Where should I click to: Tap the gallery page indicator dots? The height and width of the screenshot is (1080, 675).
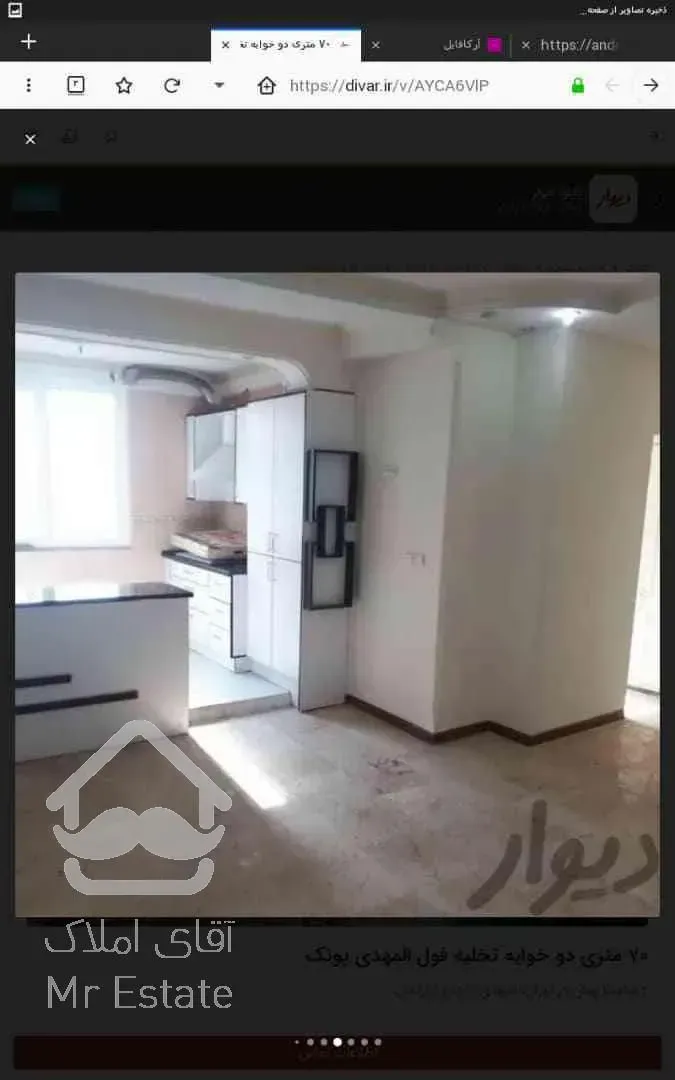(337, 1042)
